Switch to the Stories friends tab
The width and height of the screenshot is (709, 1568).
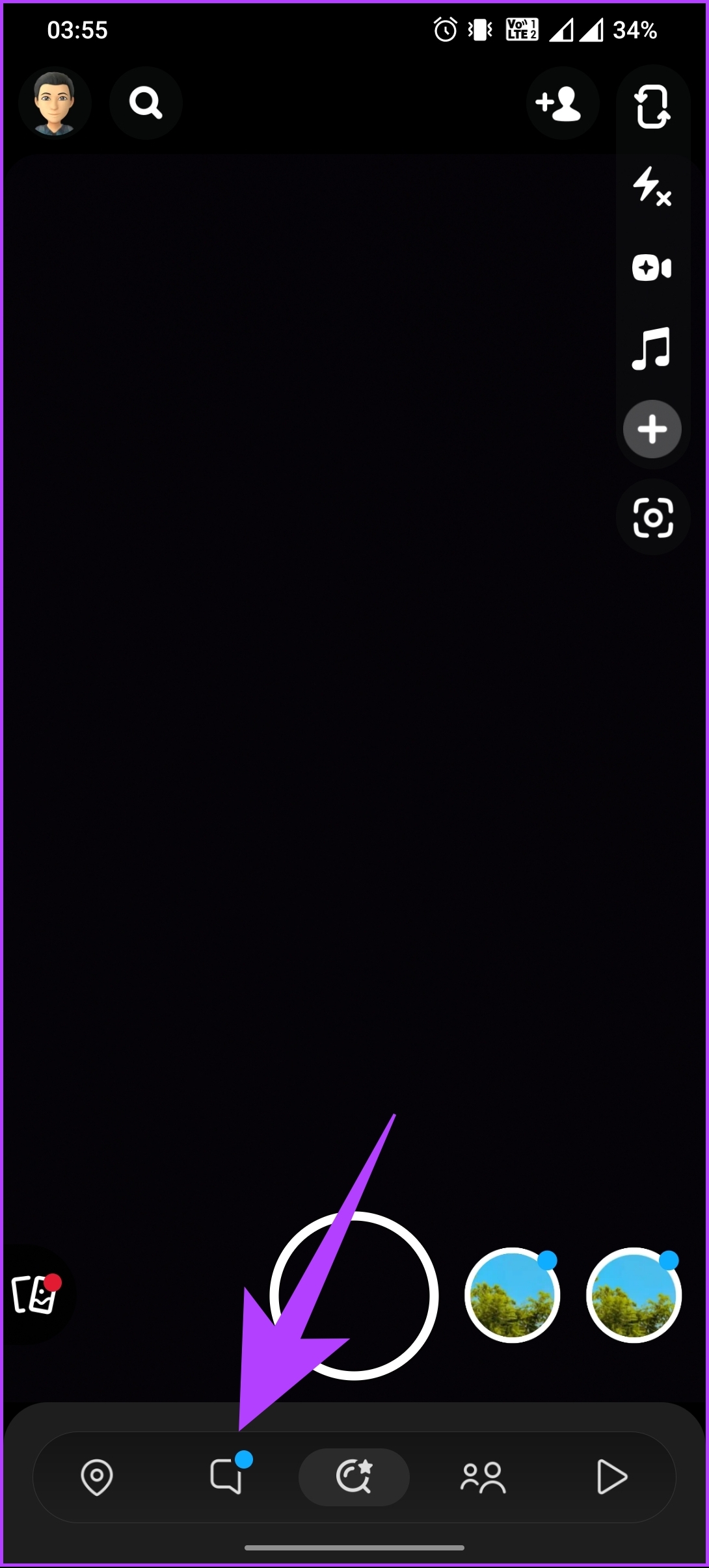point(483,1477)
